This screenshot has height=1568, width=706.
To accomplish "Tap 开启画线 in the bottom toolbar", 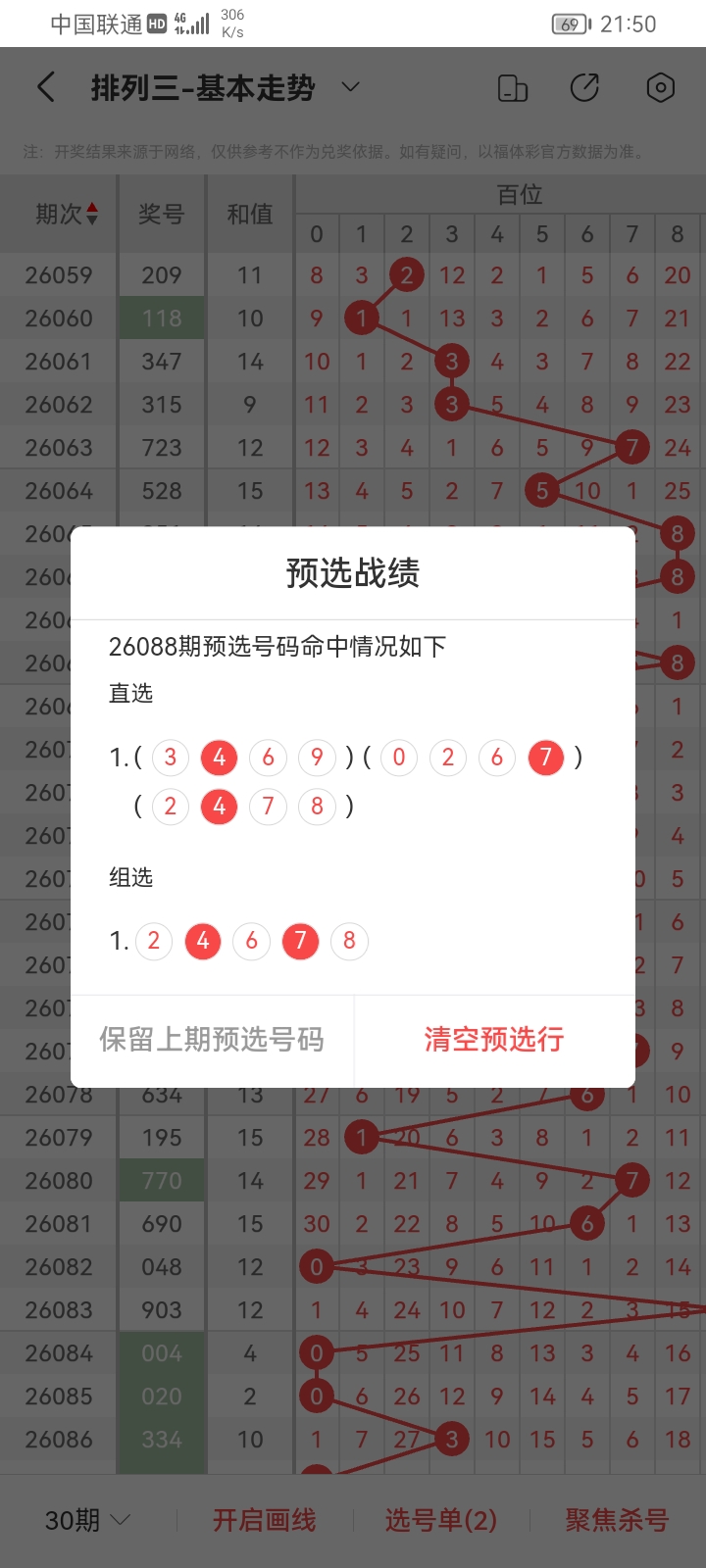I will tap(263, 1520).
